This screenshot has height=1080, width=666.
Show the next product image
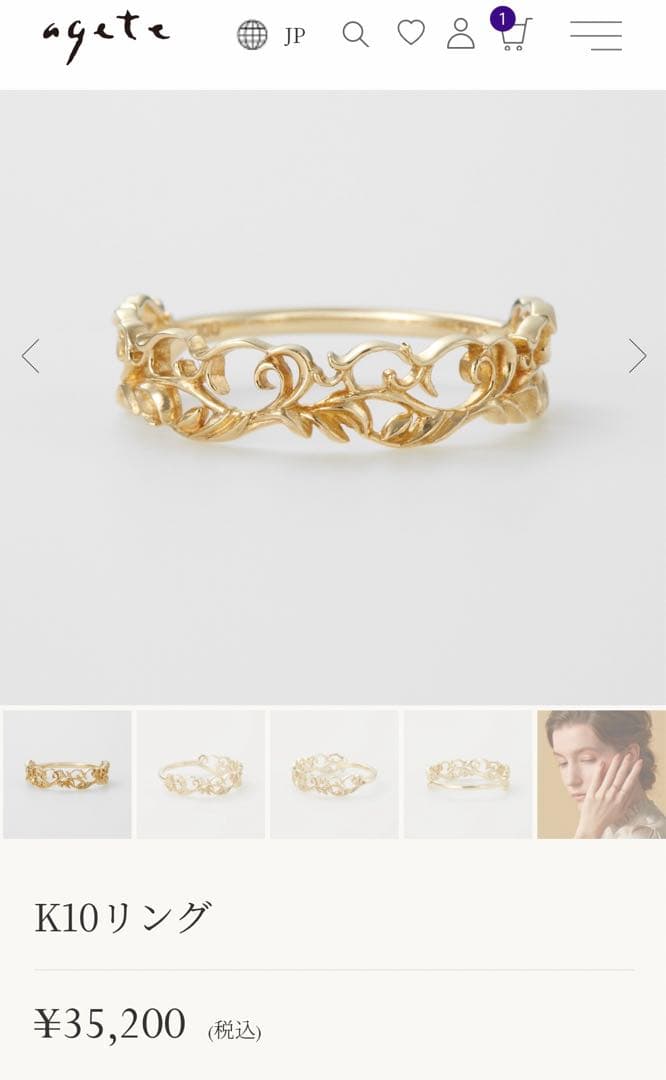(637, 356)
